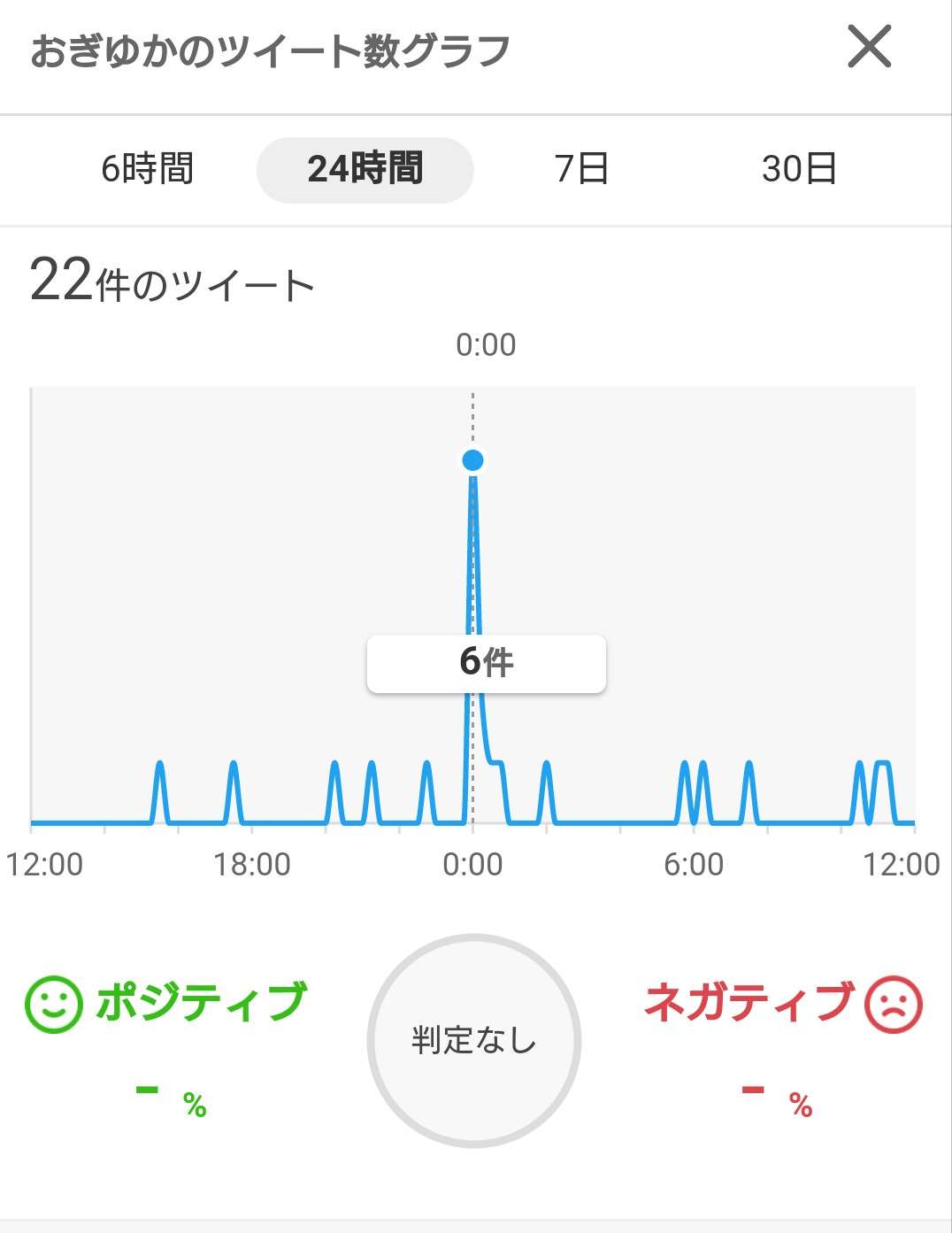This screenshot has height=1233, width=952.
Task: Close the tweet count graph panel
Action: coord(869,47)
